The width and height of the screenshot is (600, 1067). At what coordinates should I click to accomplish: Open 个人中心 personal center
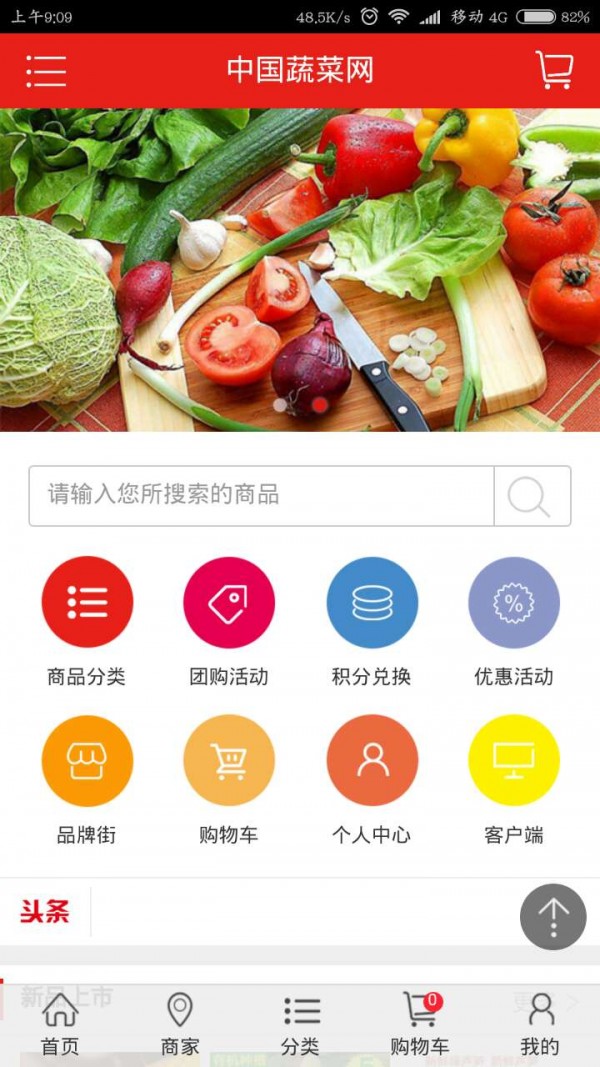(x=372, y=761)
